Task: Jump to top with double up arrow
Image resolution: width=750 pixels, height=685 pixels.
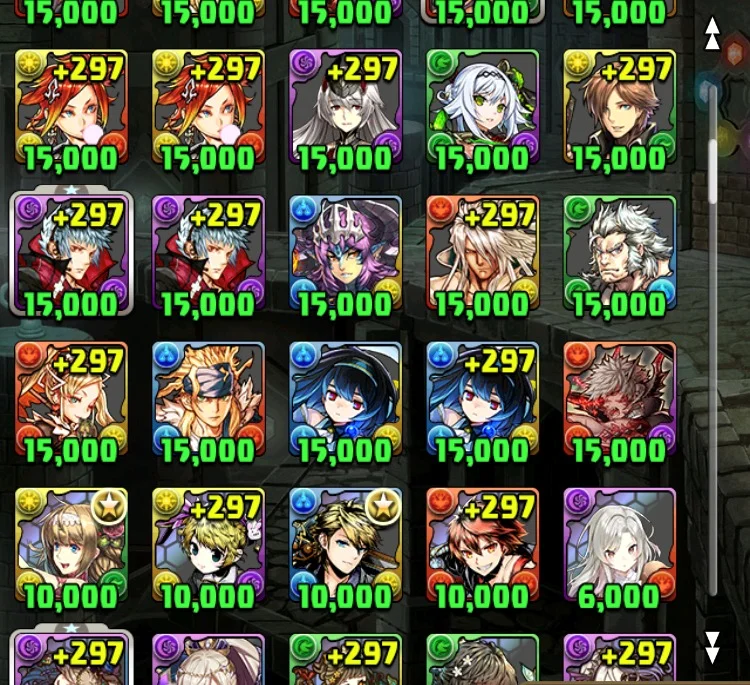Action: 712,33
